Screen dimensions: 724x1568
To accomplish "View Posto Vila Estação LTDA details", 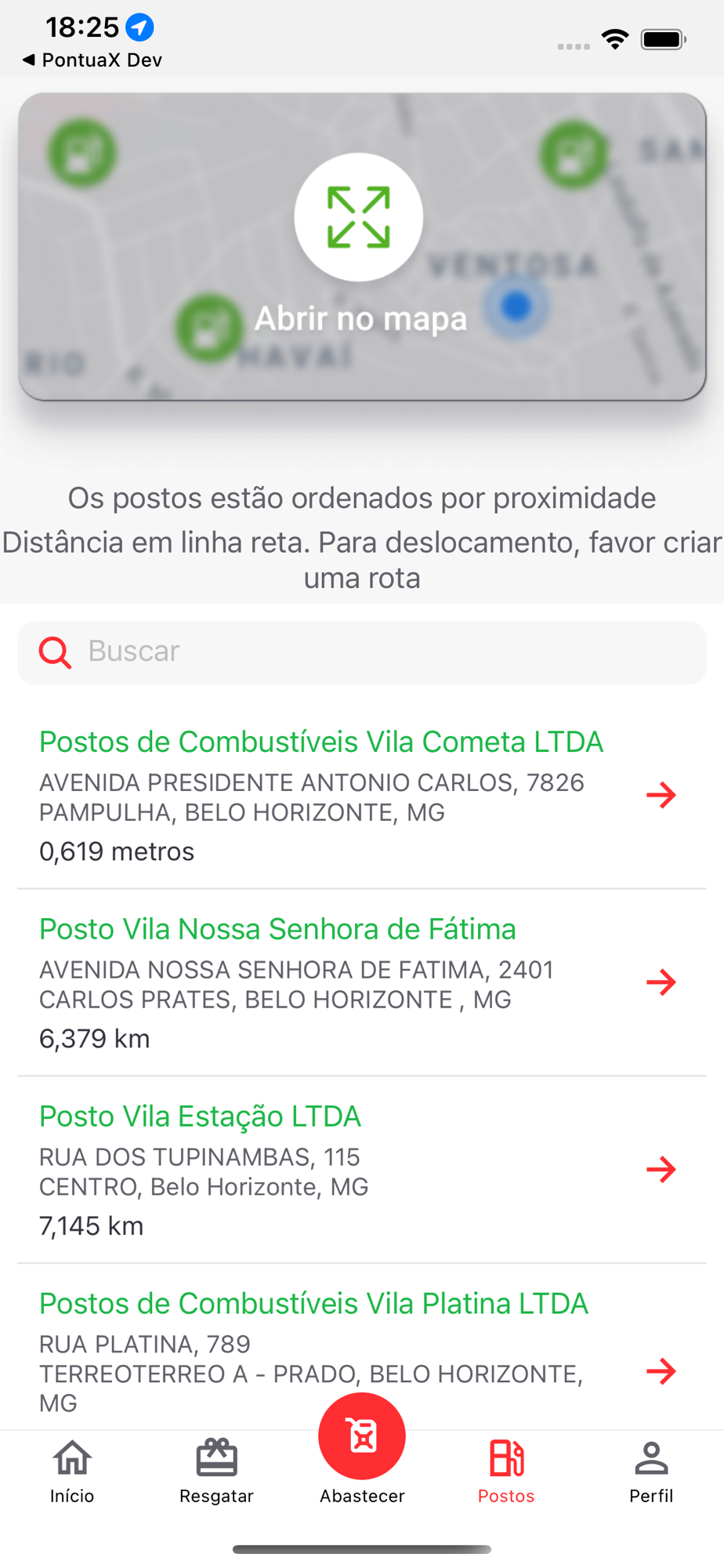I will (x=362, y=1171).
